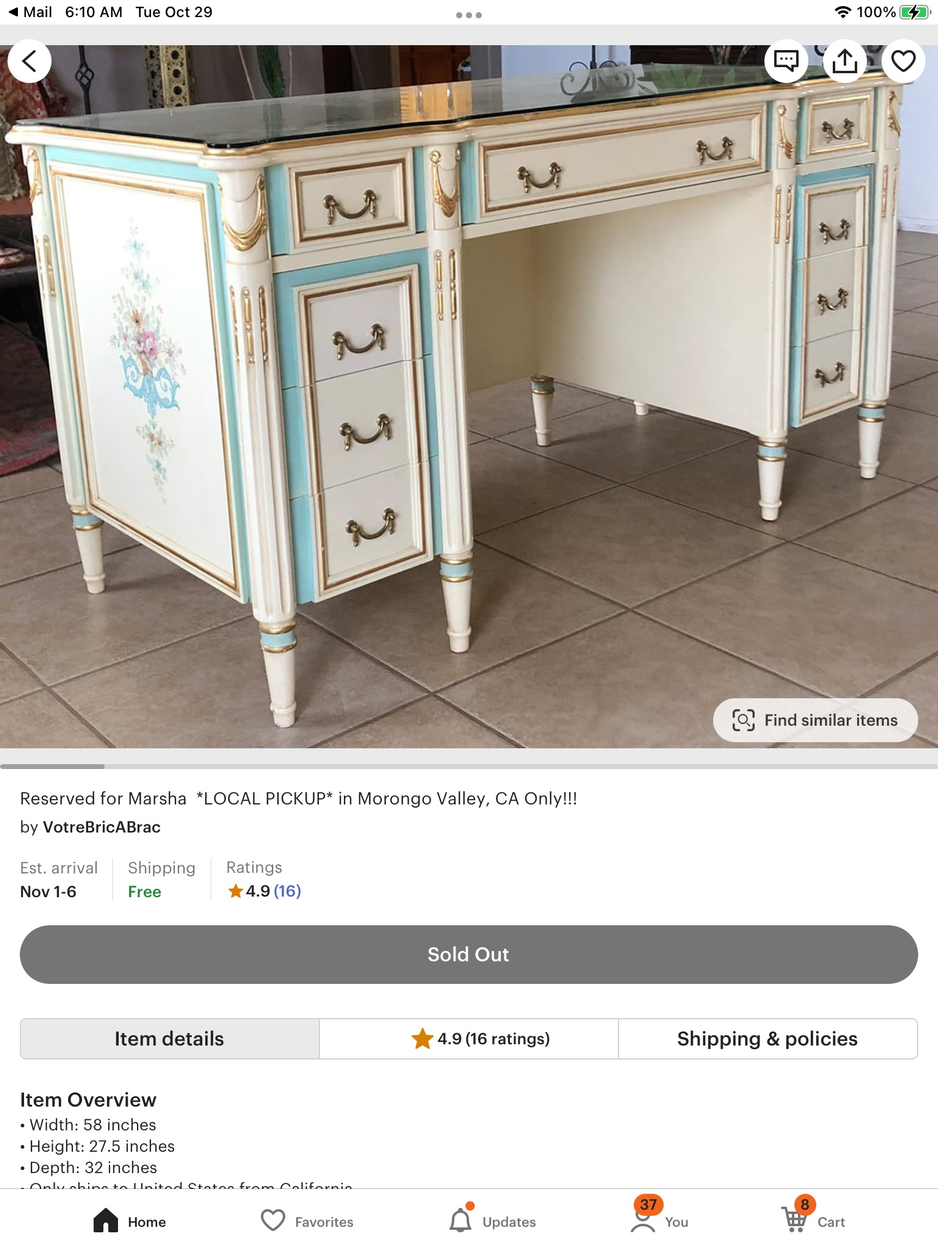Screen dimensions: 938x1250
Task: Go to the Home tab
Action: tap(129, 1221)
